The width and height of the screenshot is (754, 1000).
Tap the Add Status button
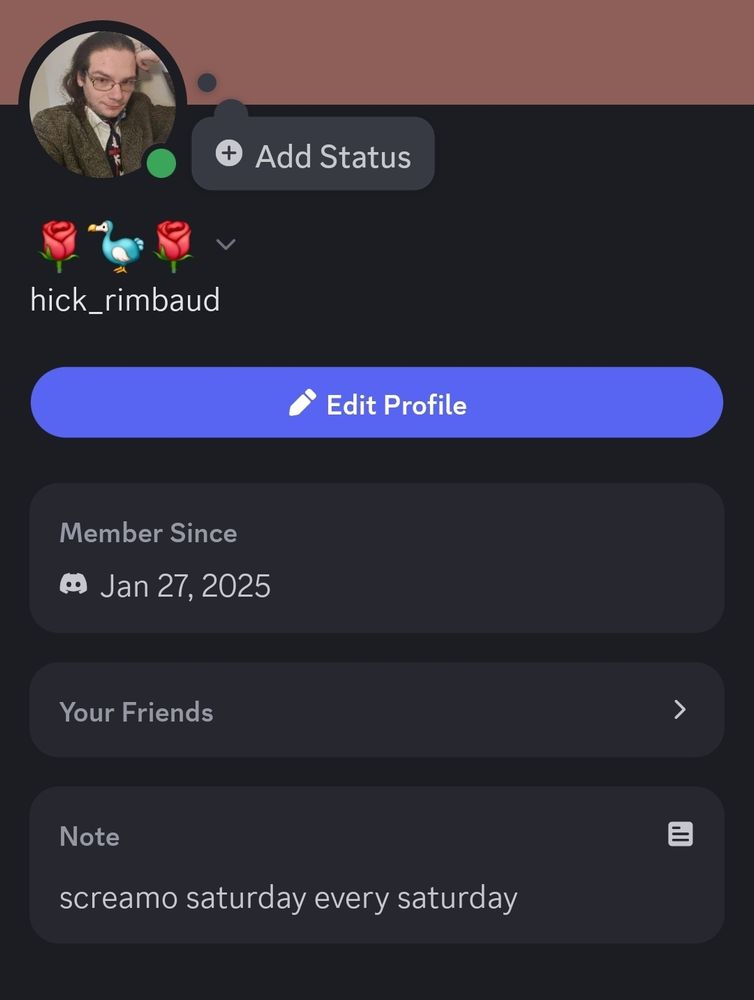pos(313,155)
